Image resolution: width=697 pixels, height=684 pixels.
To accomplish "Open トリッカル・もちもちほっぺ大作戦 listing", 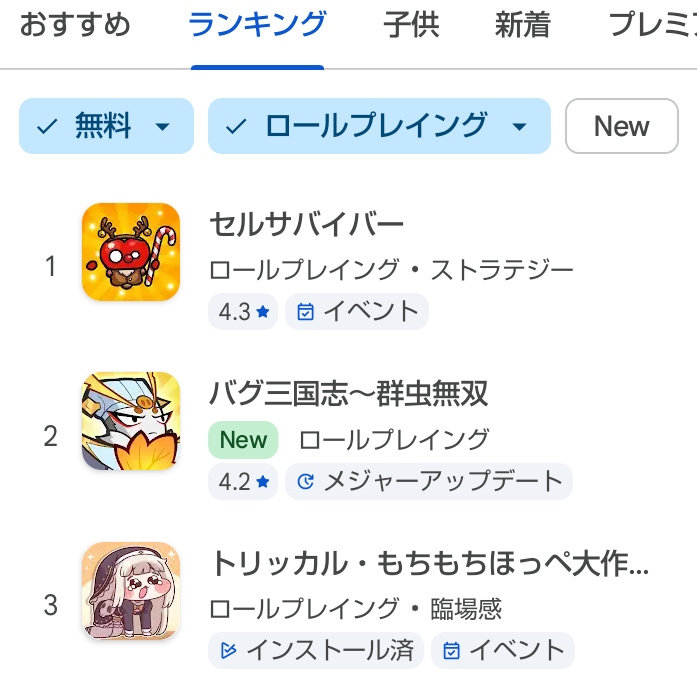I will click(348, 604).
